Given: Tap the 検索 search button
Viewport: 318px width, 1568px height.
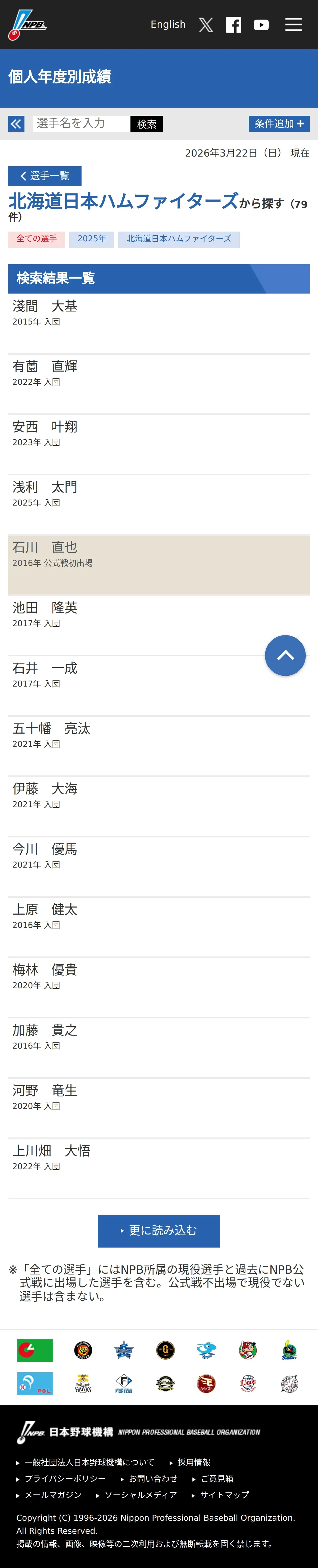Looking at the screenshot, I should point(146,124).
